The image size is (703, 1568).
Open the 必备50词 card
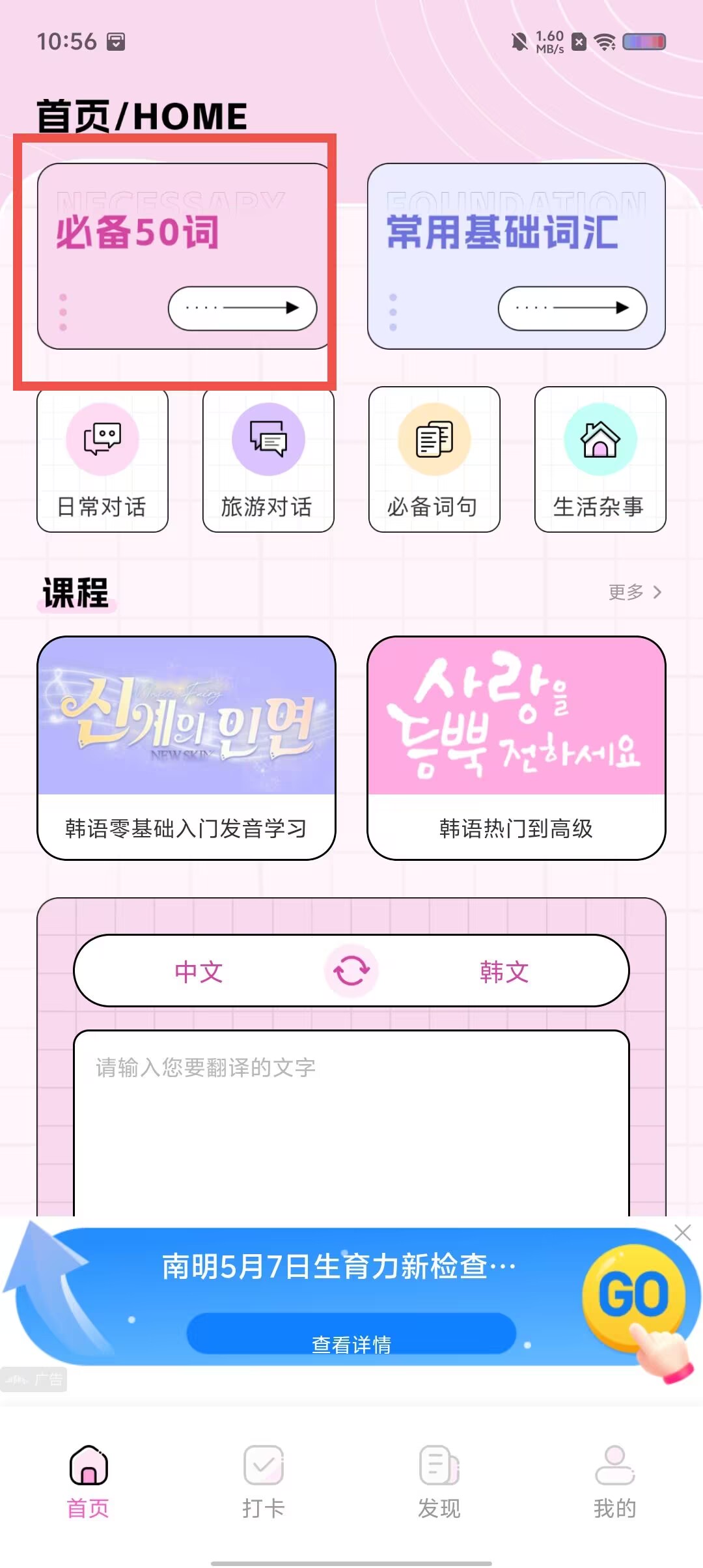click(184, 256)
